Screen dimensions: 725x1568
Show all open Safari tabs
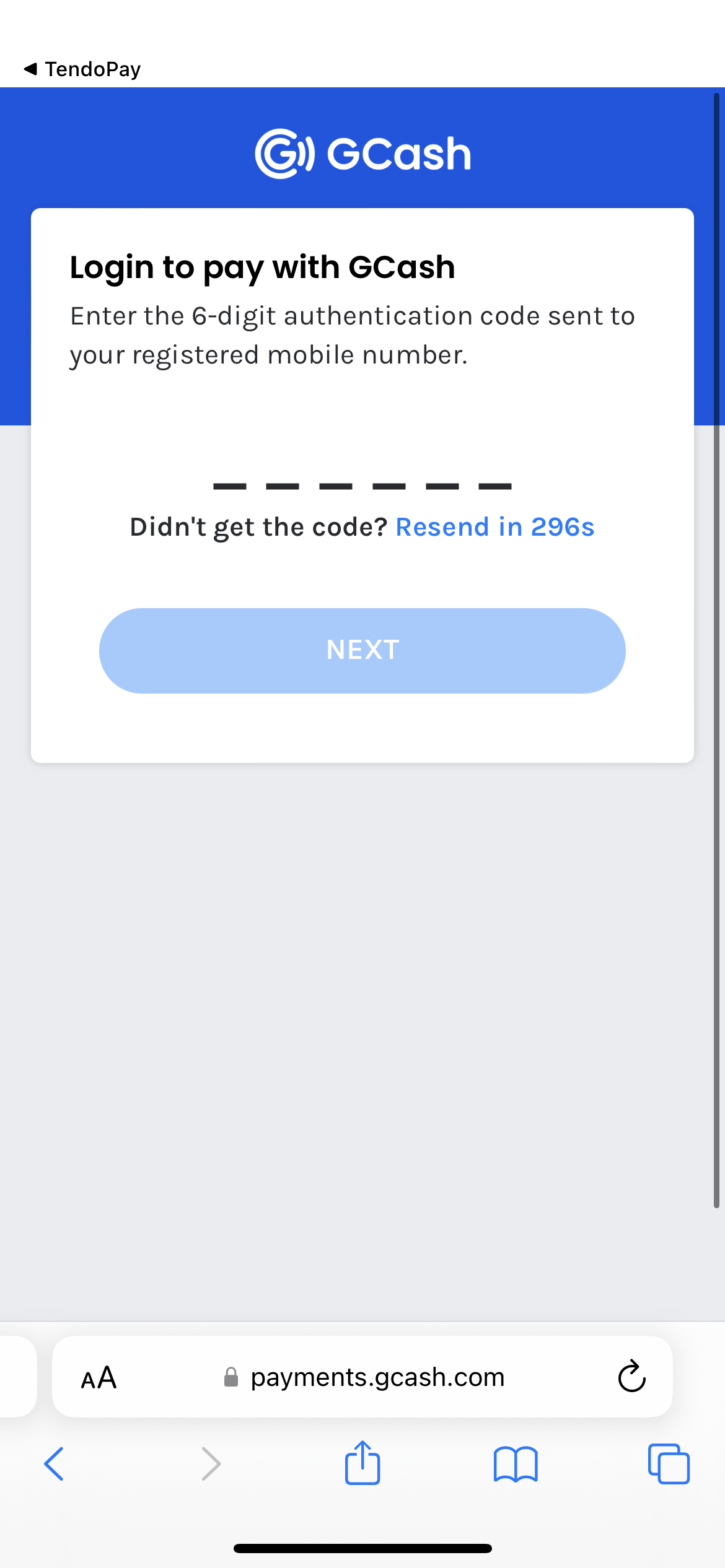click(668, 1464)
